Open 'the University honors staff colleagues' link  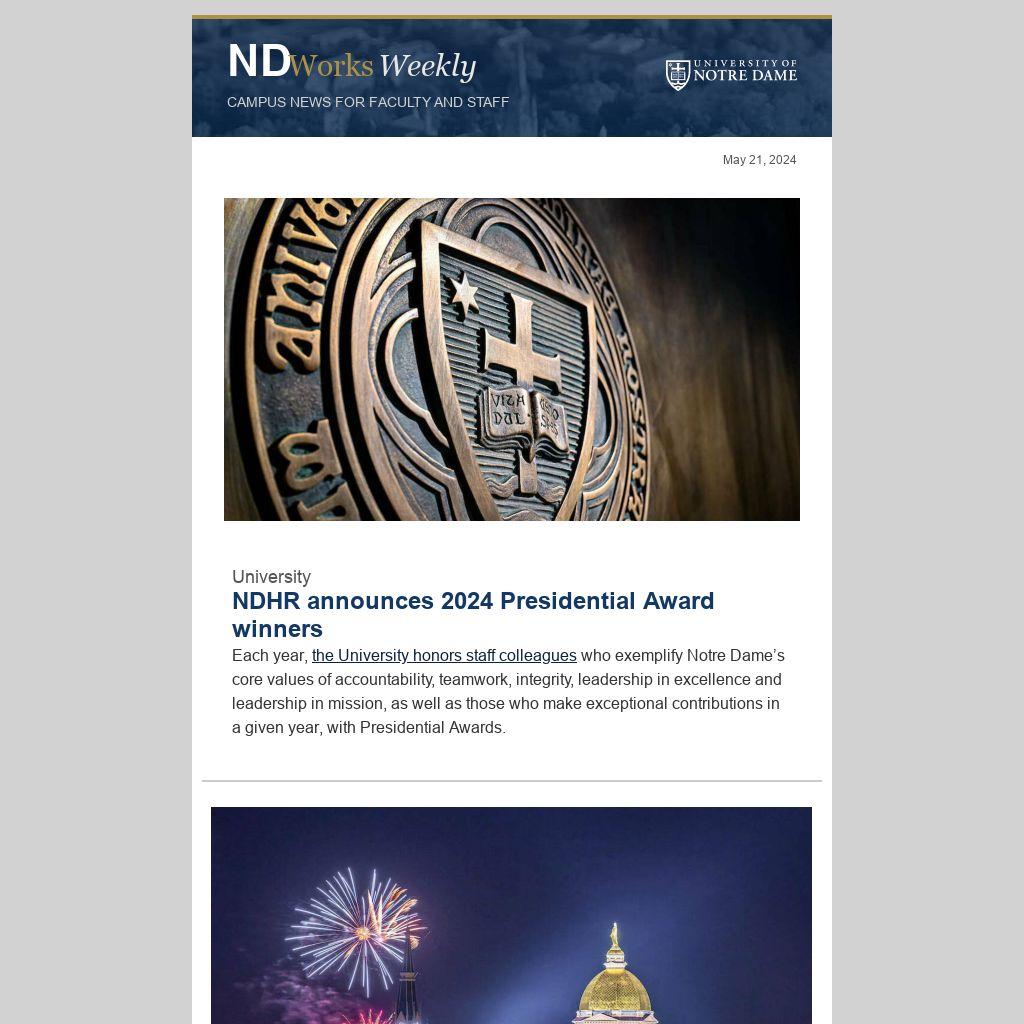[x=444, y=656]
